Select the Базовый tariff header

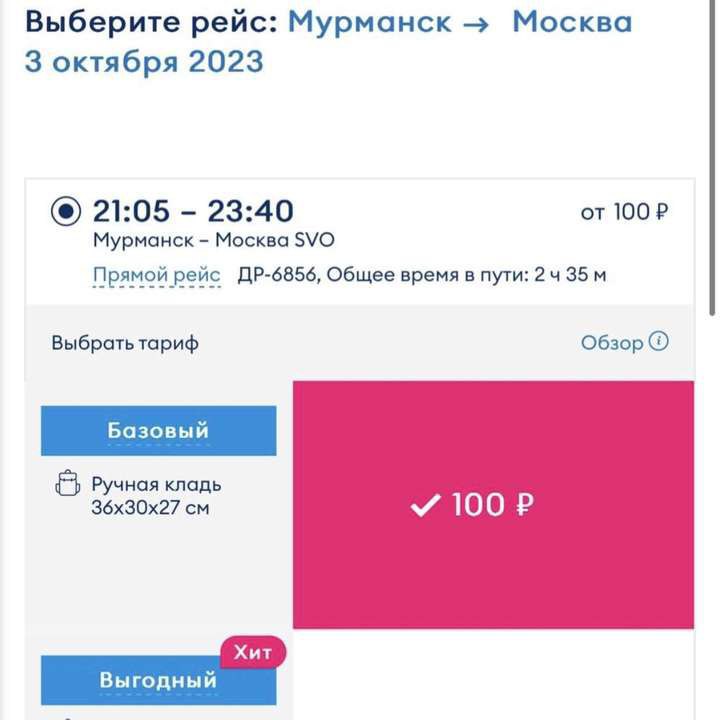158,431
